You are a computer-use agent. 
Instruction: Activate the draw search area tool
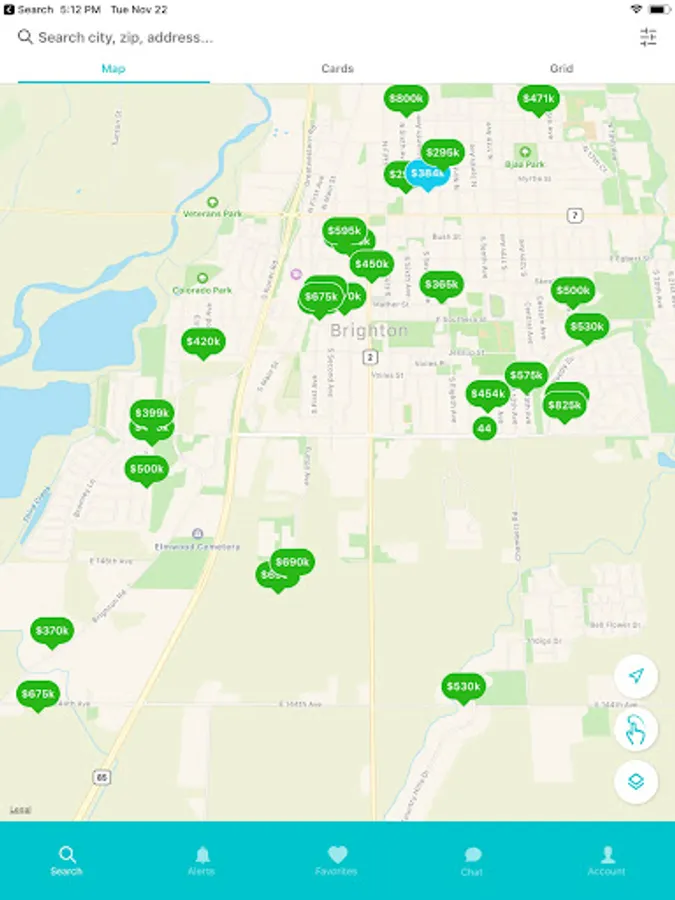coord(635,729)
